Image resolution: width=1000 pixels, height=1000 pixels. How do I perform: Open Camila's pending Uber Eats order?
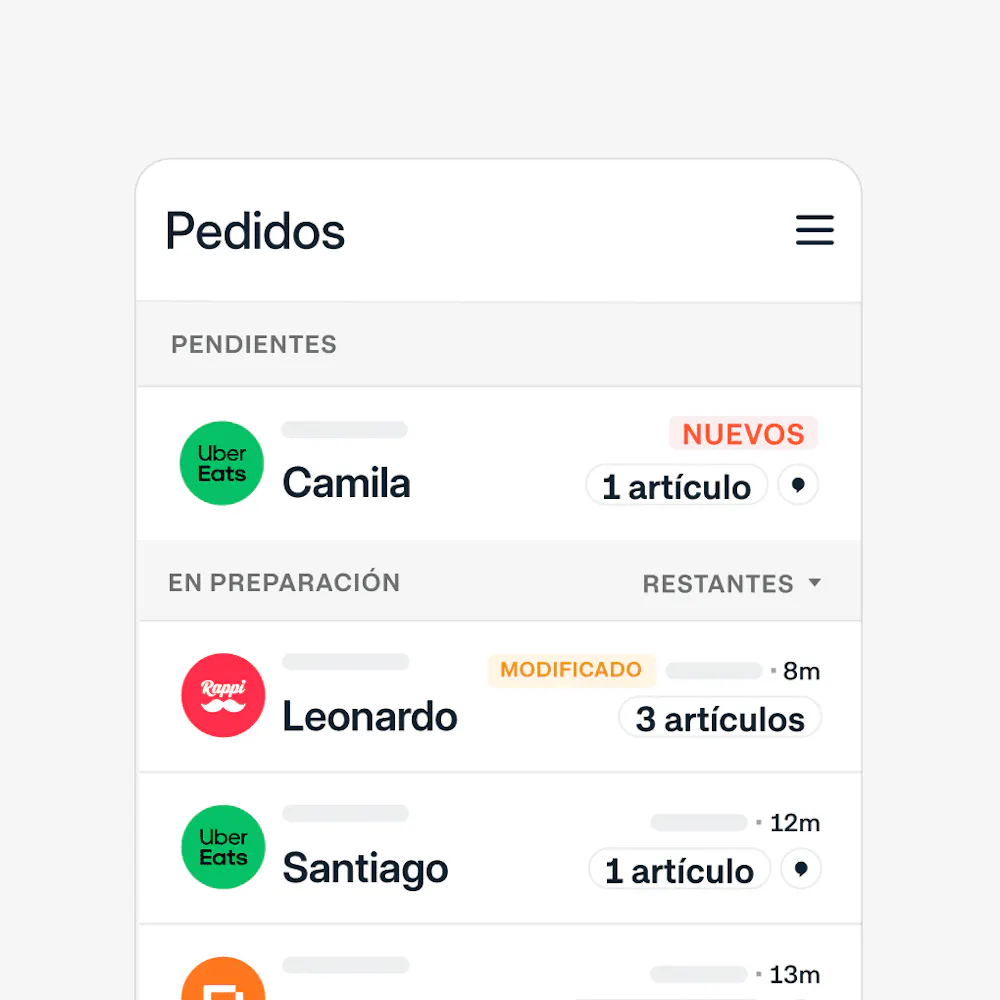click(346, 482)
